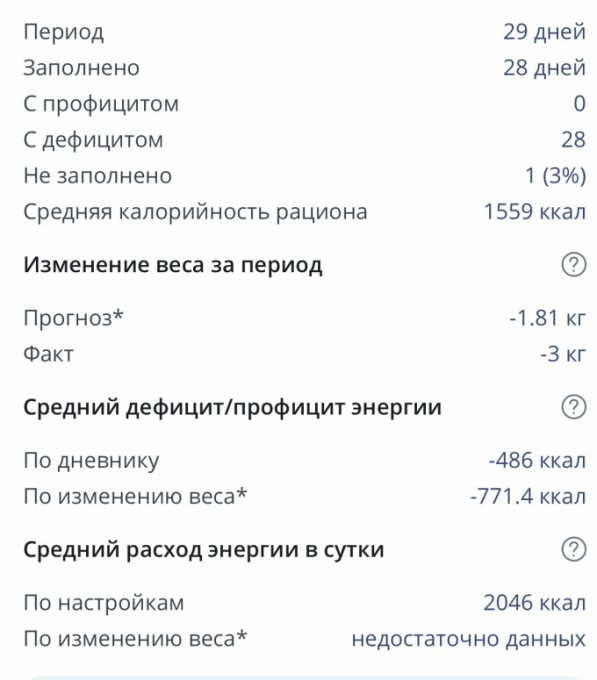The width and height of the screenshot is (597, 680).
Task: Open help for "Средний дефицит/профицит энергии"
Action: (573, 407)
